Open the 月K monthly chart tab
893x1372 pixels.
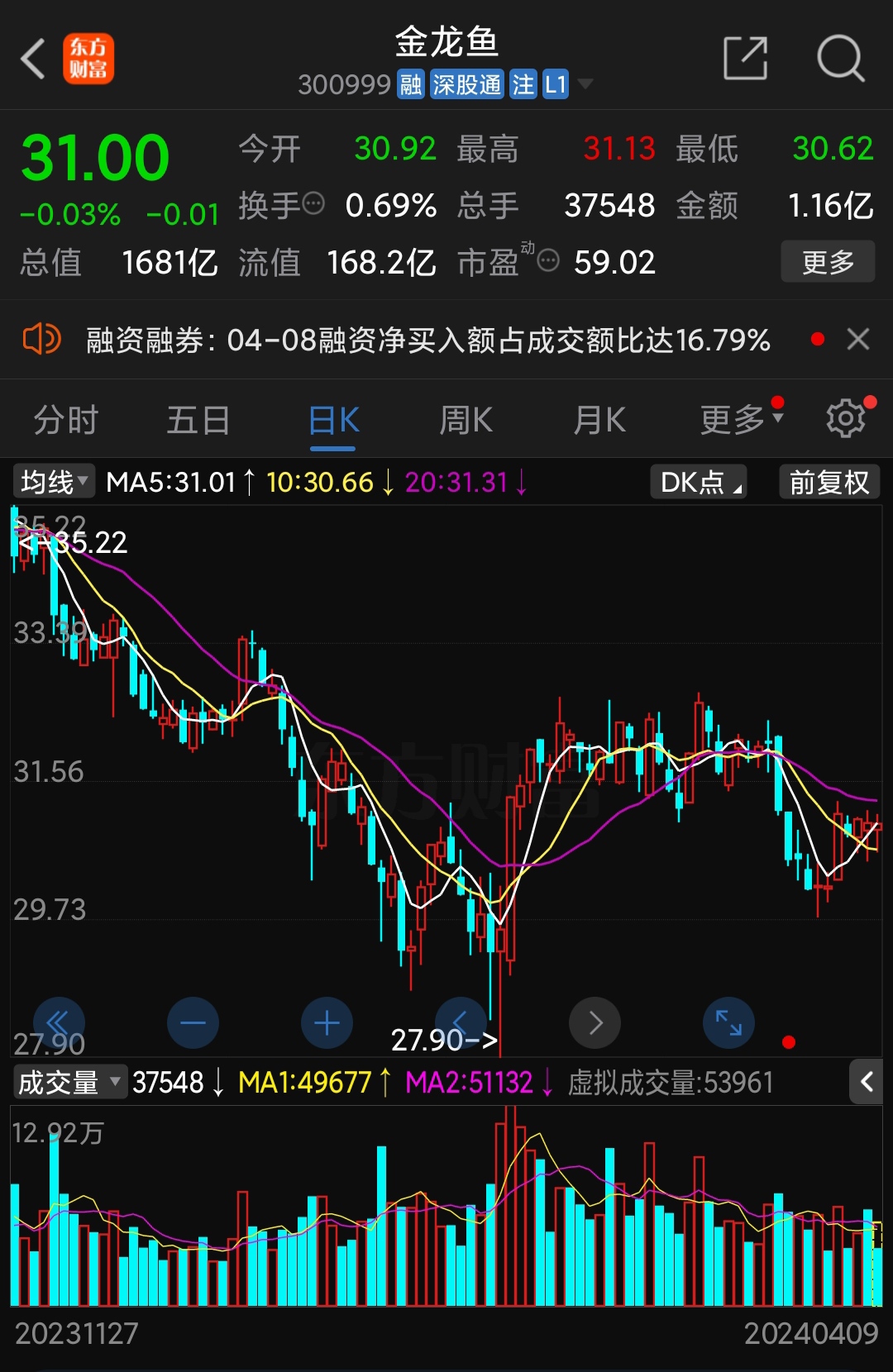pyautogui.click(x=598, y=419)
